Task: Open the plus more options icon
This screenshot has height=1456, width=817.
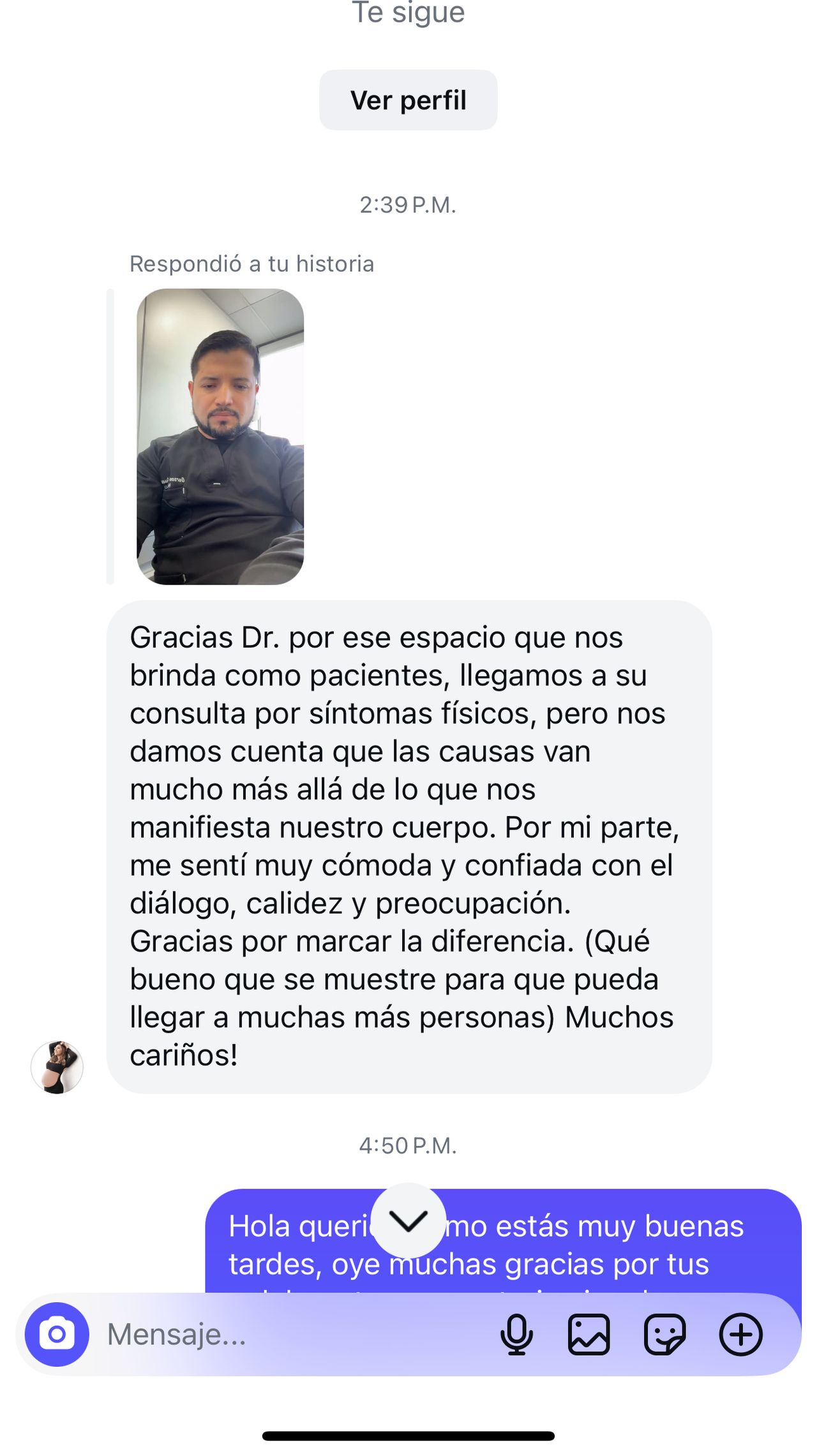Action: 740,1334
